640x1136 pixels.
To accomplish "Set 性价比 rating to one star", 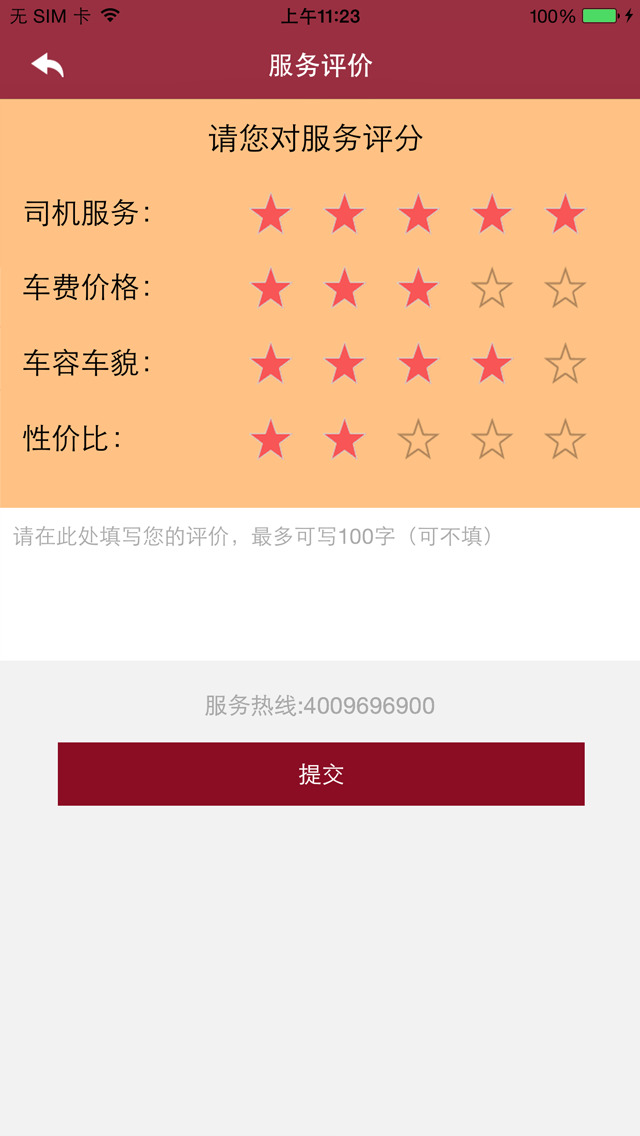I will point(270,439).
